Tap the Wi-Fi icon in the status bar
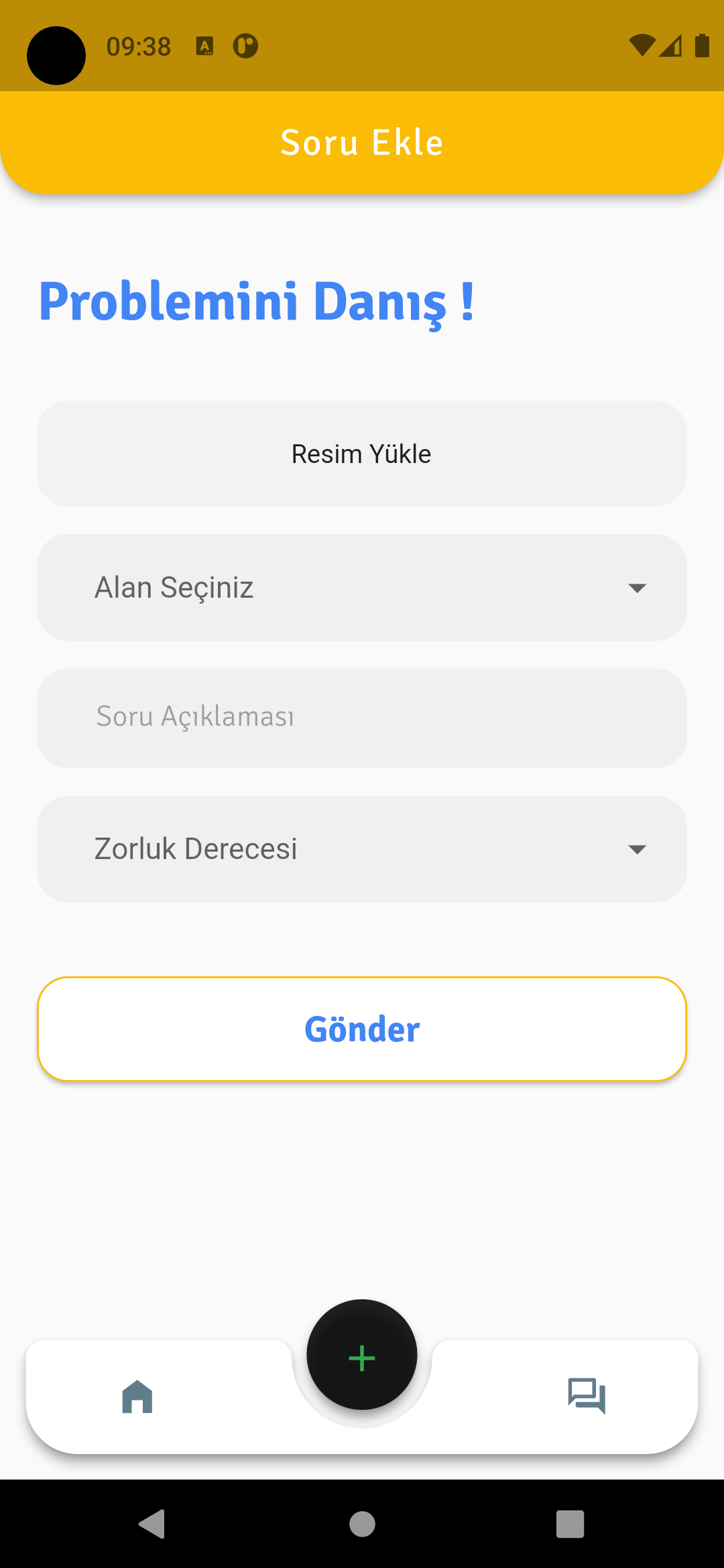Image resolution: width=724 pixels, height=1568 pixels. point(642,46)
